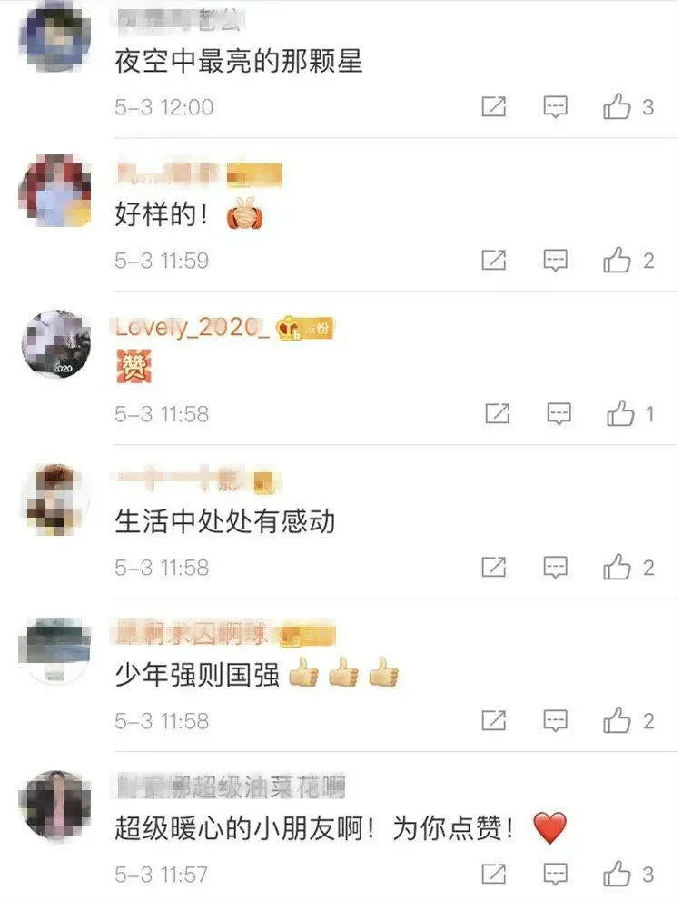Reply to the comment 夜空中最亮的那颗星
The image size is (678, 900).
coord(556,107)
